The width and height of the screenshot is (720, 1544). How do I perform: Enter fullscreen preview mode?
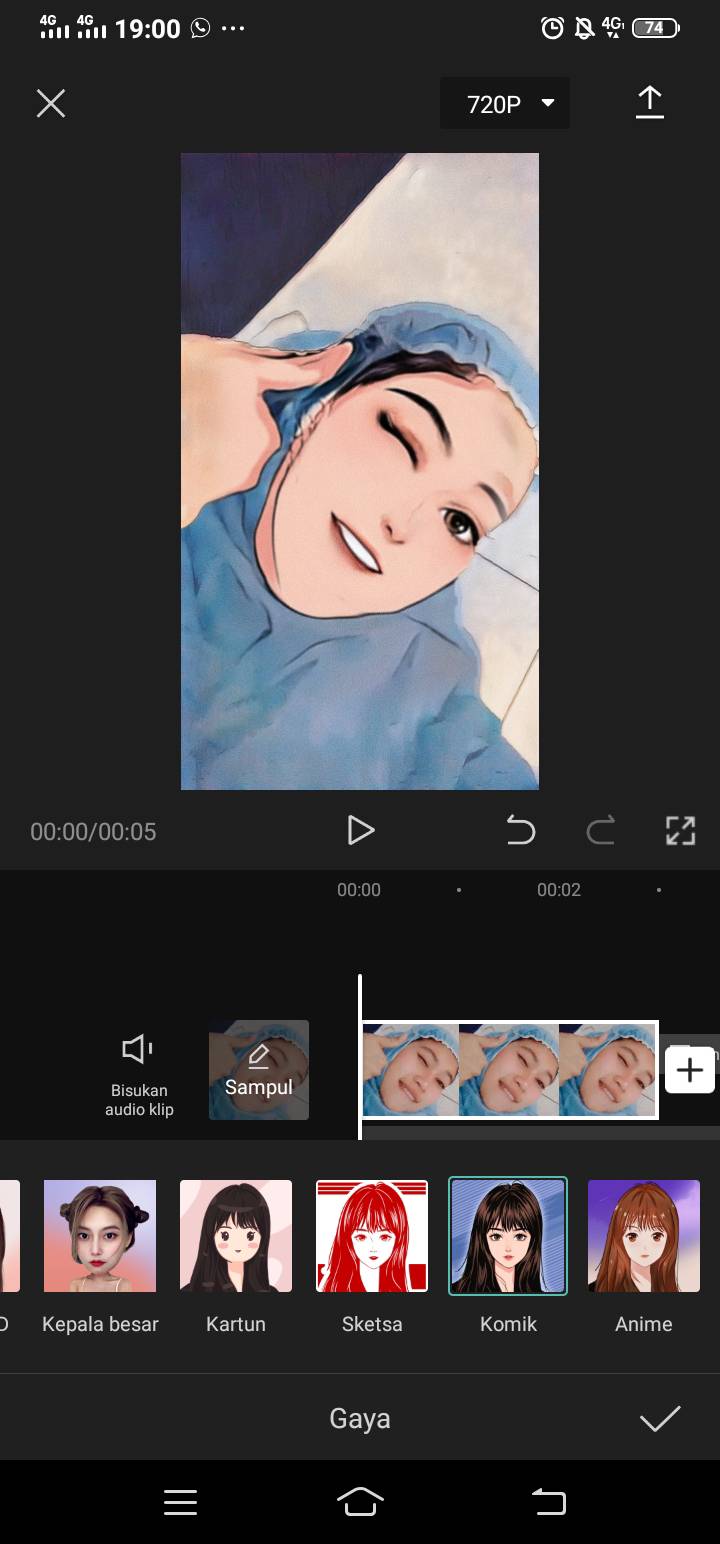point(680,830)
